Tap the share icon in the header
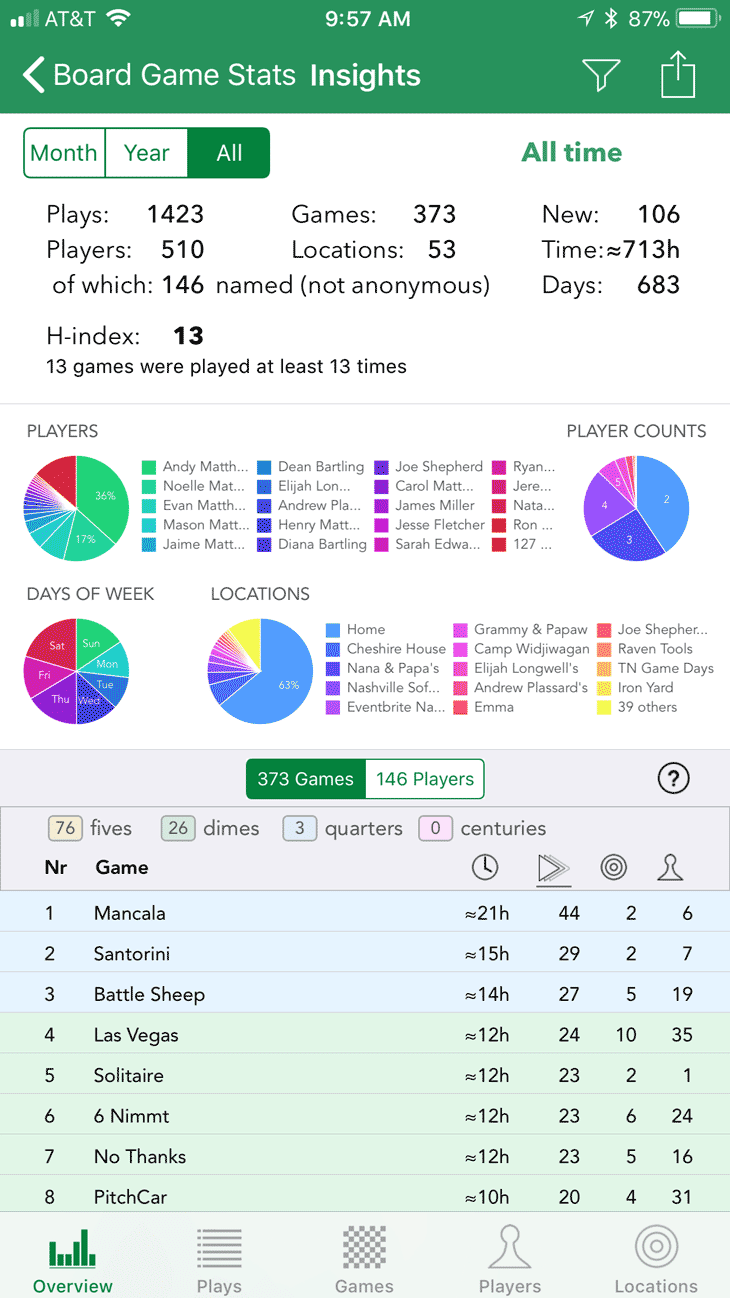 [x=678, y=75]
